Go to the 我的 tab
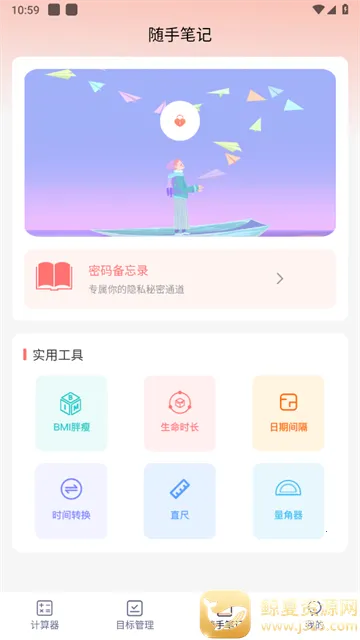This screenshot has height=640, width=360. tap(315, 615)
